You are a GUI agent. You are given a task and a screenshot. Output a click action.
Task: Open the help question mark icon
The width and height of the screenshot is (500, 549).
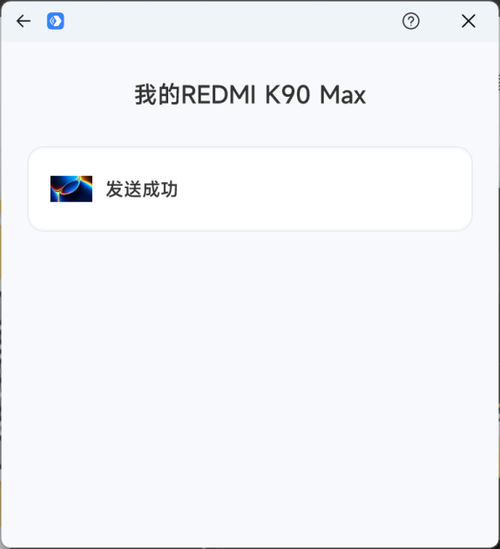[x=411, y=21]
